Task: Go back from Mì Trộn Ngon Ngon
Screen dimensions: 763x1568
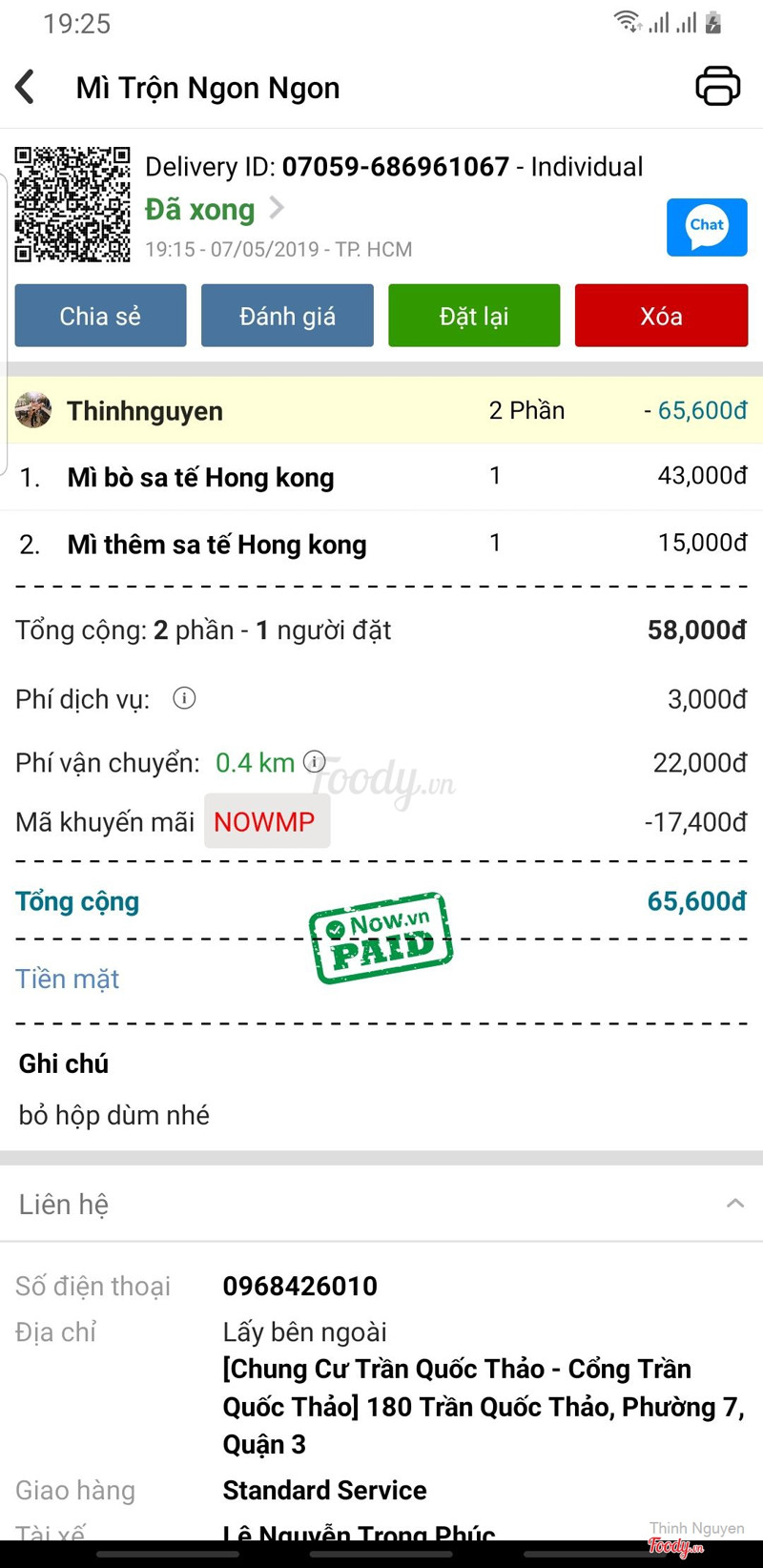Action: click(27, 87)
